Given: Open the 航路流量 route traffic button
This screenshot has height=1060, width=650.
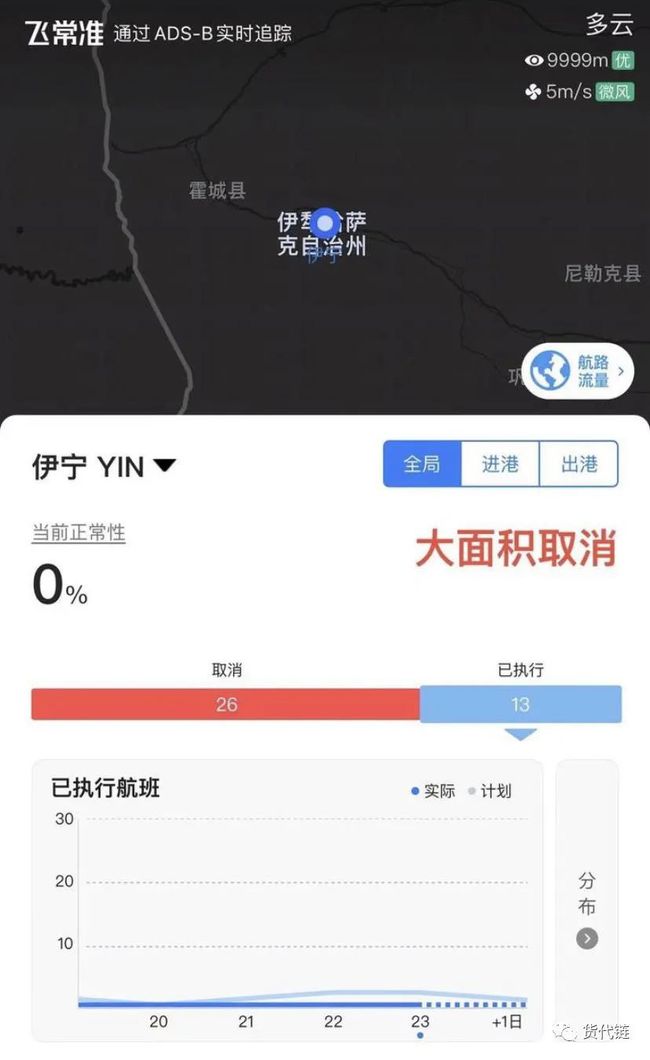Looking at the screenshot, I should click(x=578, y=370).
